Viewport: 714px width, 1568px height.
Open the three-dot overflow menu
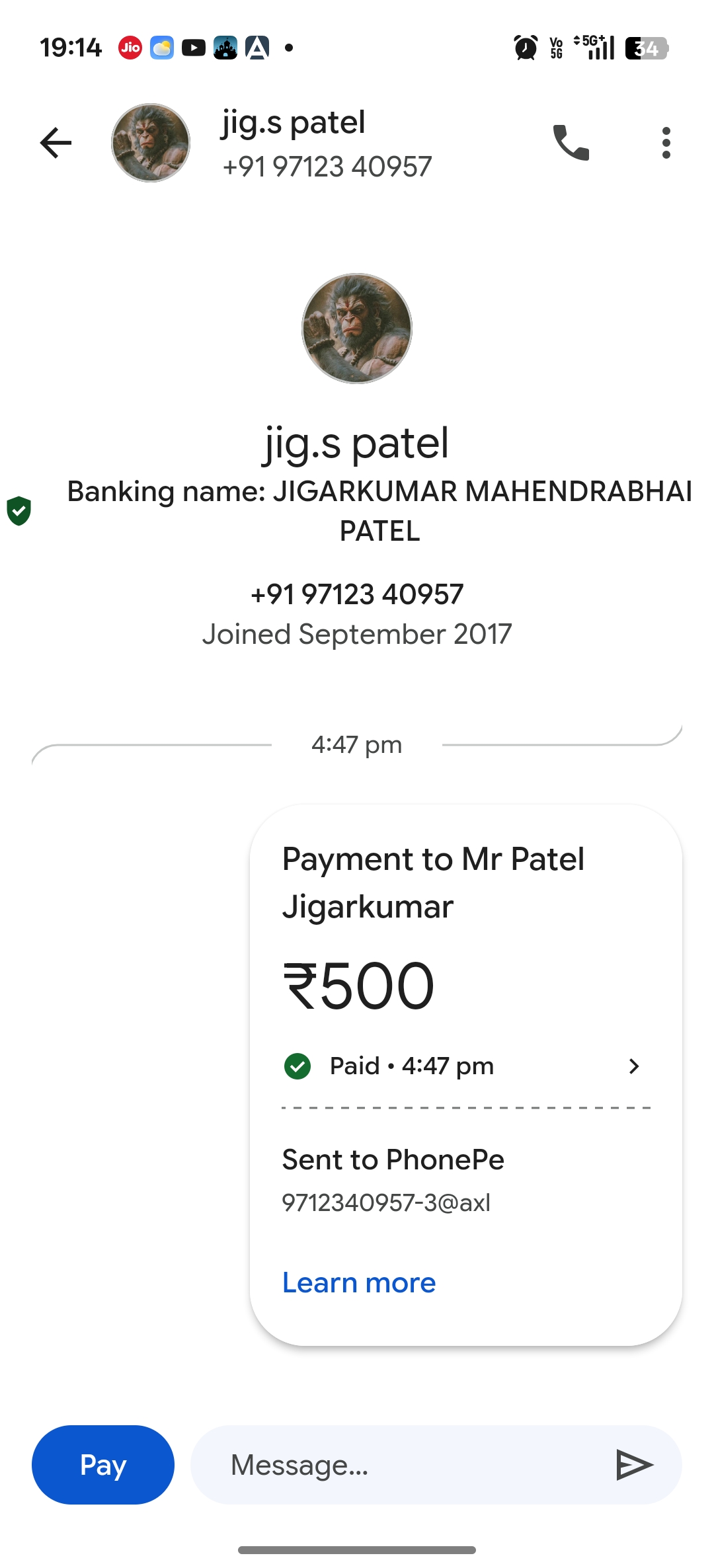pyautogui.click(x=666, y=143)
